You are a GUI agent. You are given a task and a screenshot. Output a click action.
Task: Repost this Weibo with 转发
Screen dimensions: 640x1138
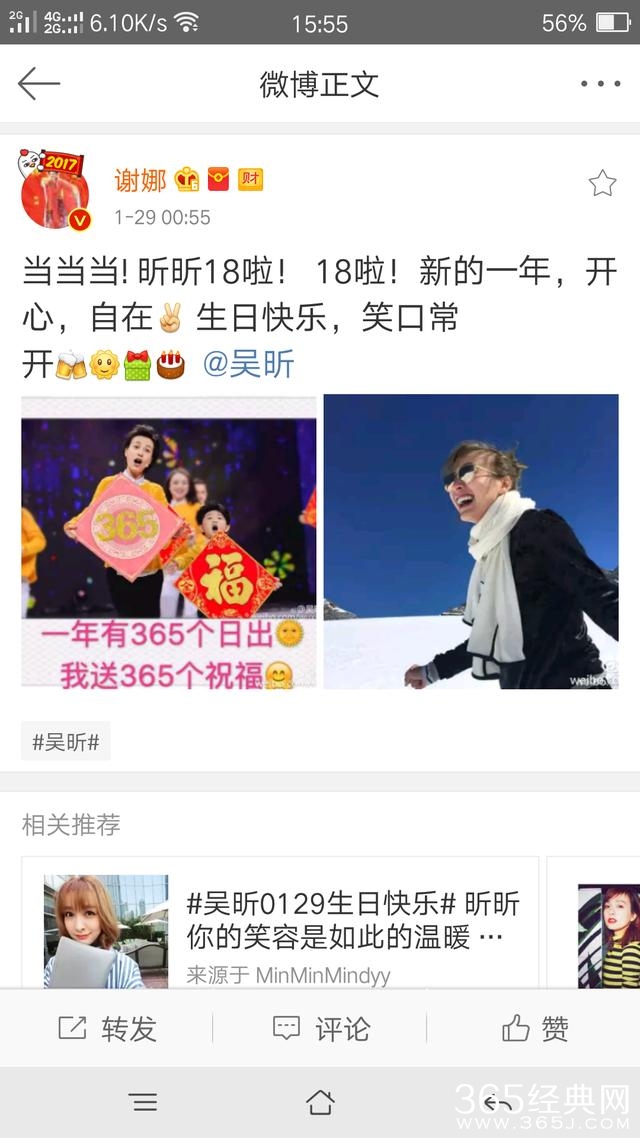(x=108, y=1028)
